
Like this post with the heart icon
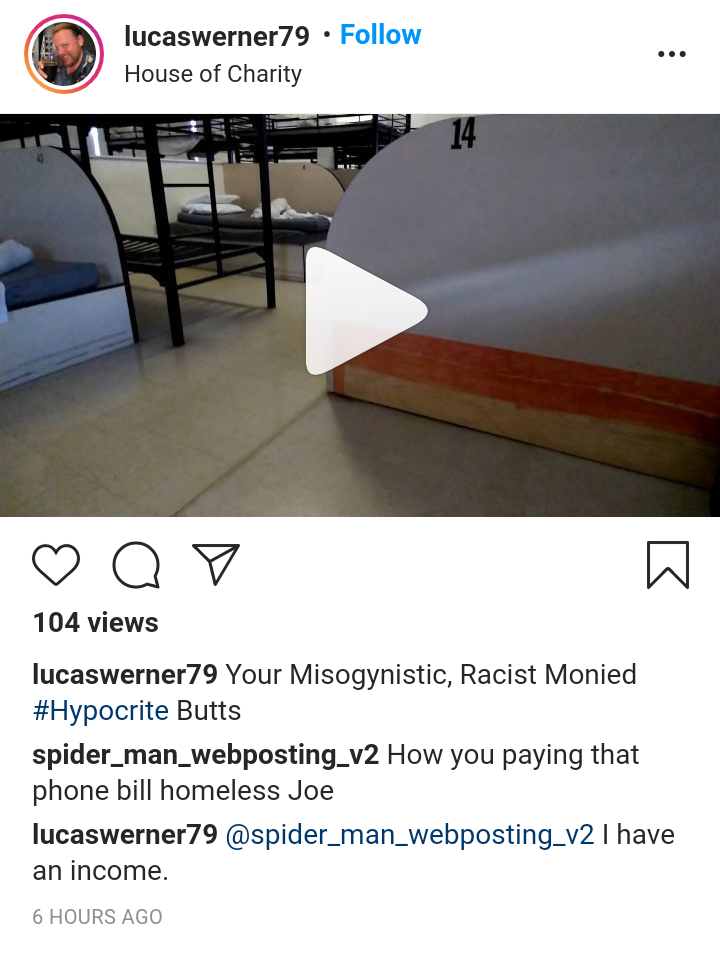[56, 565]
